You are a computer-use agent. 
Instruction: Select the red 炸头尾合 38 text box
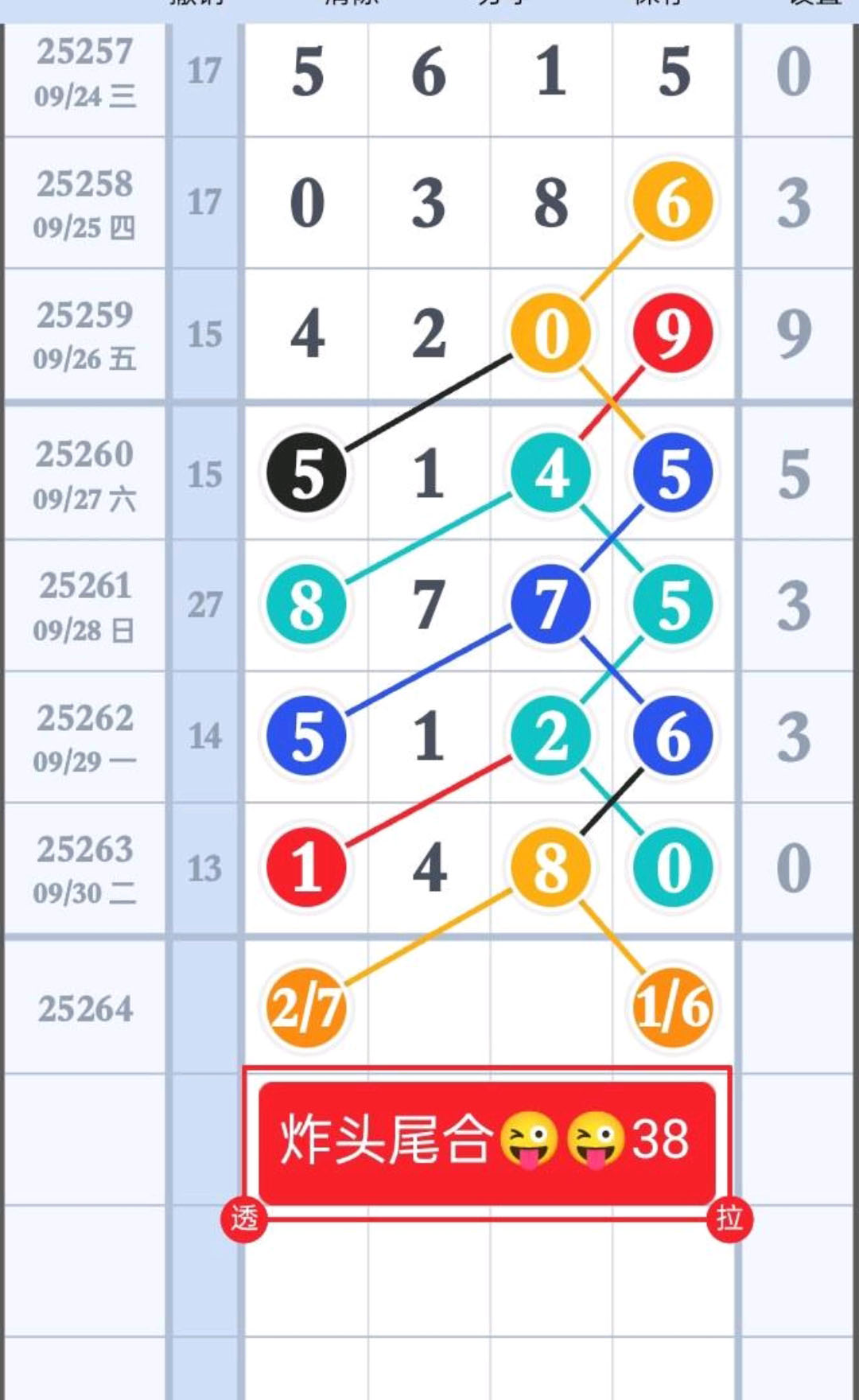(x=487, y=1141)
